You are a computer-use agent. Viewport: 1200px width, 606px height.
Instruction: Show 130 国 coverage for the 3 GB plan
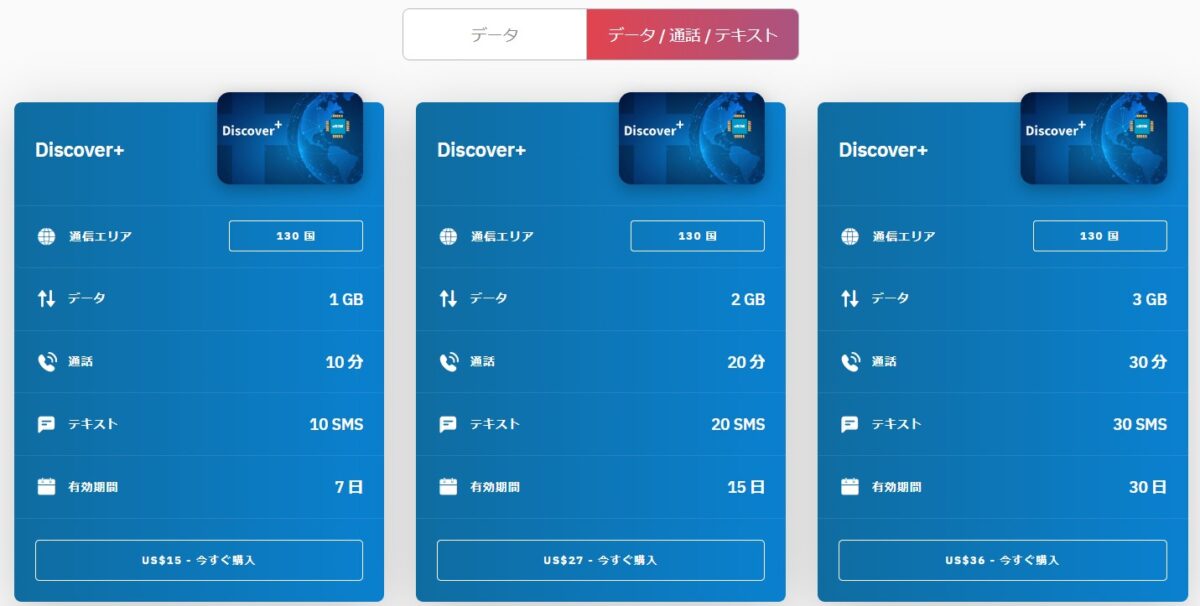[x=1100, y=236]
